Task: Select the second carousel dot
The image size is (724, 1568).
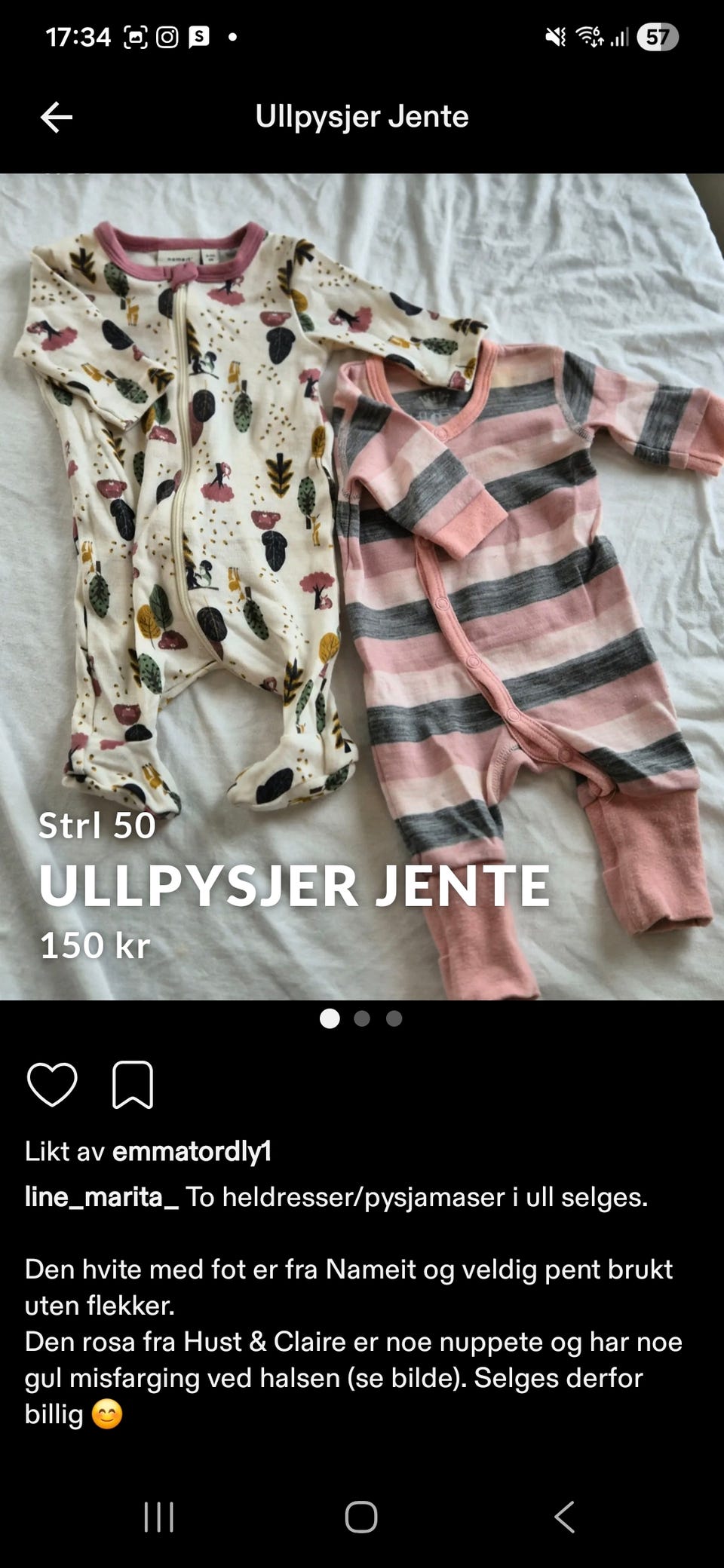Action: pyautogui.click(x=361, y=1019)
